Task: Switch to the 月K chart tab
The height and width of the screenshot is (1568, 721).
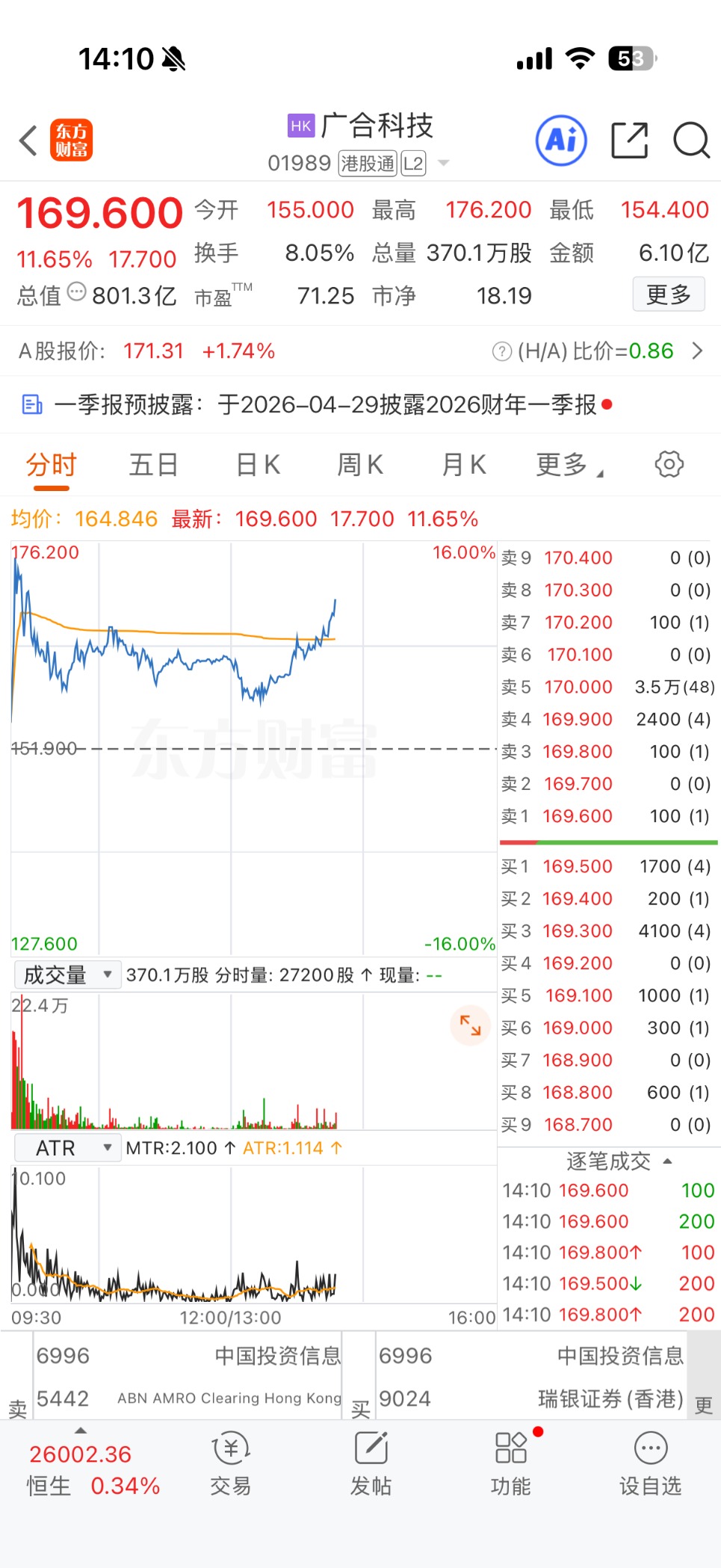Action: pyautogui.click(x=463, y=465)
